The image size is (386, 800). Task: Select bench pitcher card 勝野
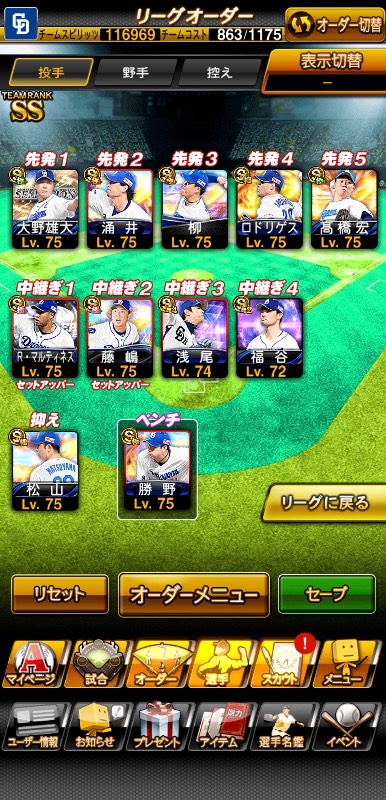[x=157, y=470]
